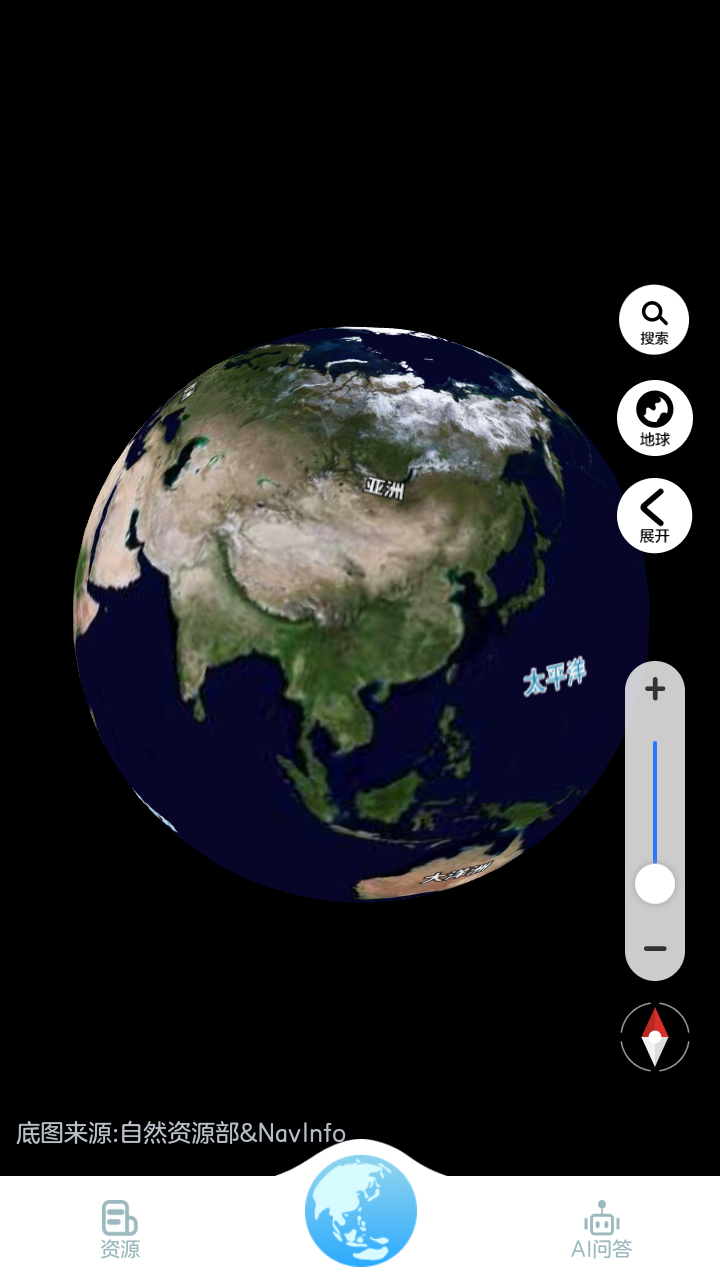Zoom out with the minus button

tap(655, 948)
